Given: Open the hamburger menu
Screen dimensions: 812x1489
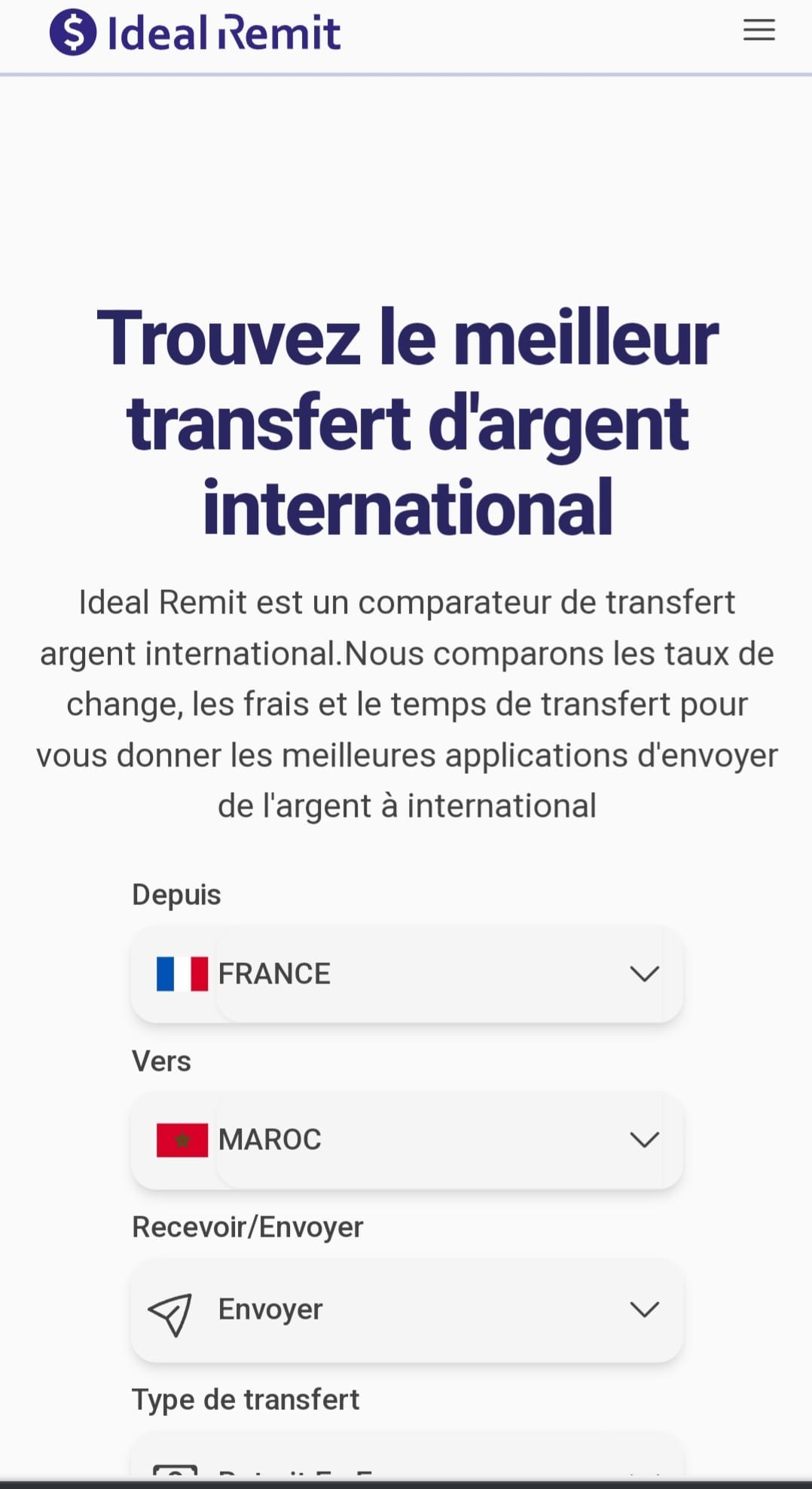Looking at the screenshot, I should pyautogui.click(x=759, y=30).
